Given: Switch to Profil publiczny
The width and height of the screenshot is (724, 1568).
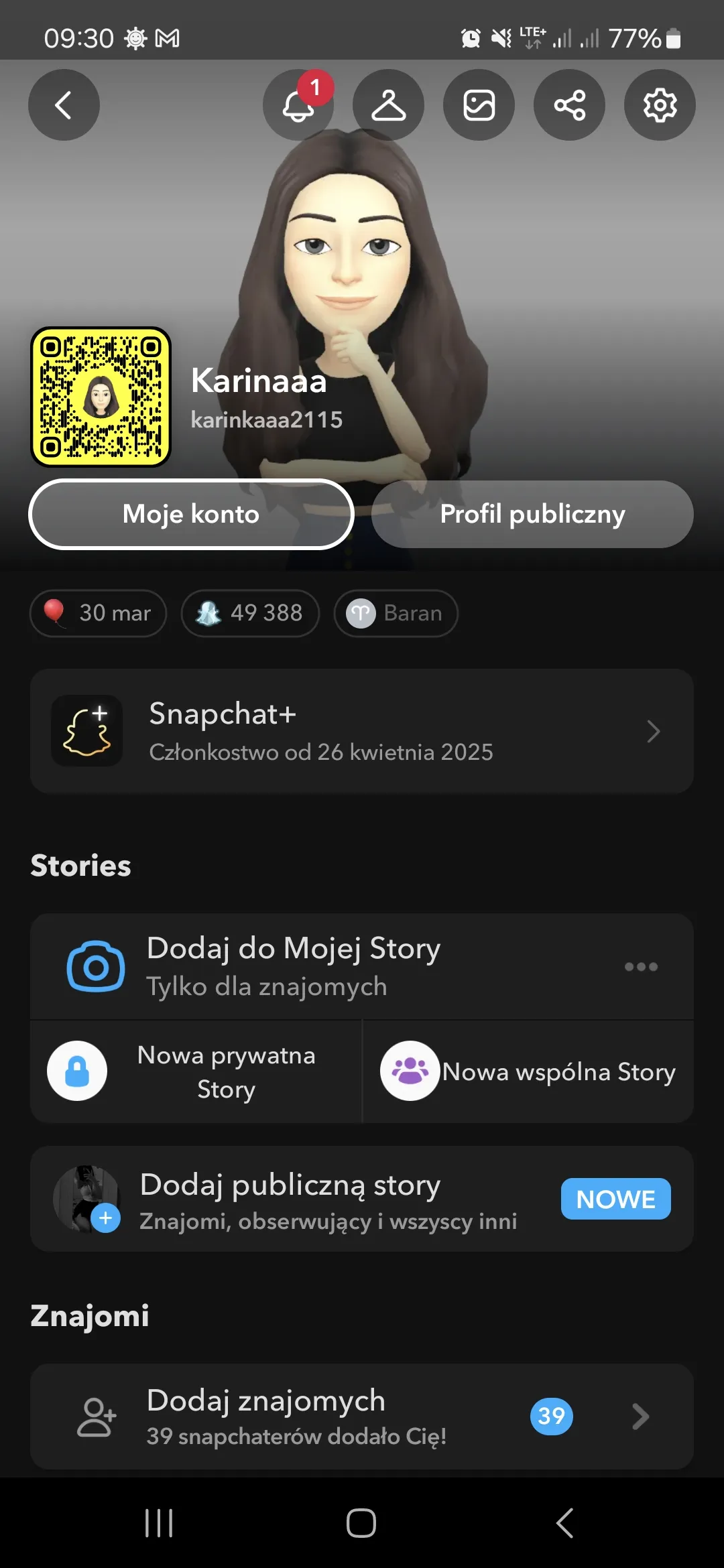Looking at the screenshot, I should pyautogui.click(x=532, y=514).
